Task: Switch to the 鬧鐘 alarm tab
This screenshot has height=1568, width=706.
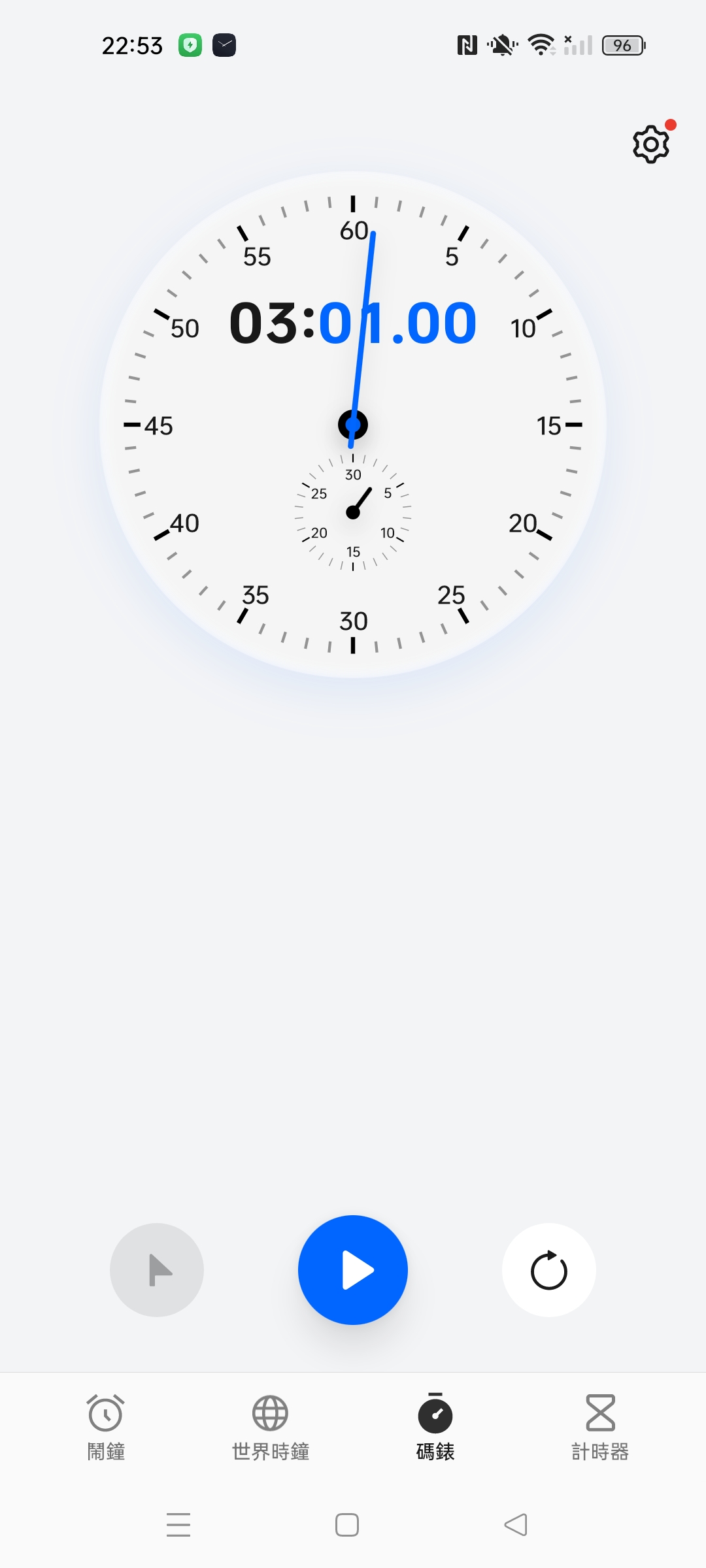Action: point(106,1427)
